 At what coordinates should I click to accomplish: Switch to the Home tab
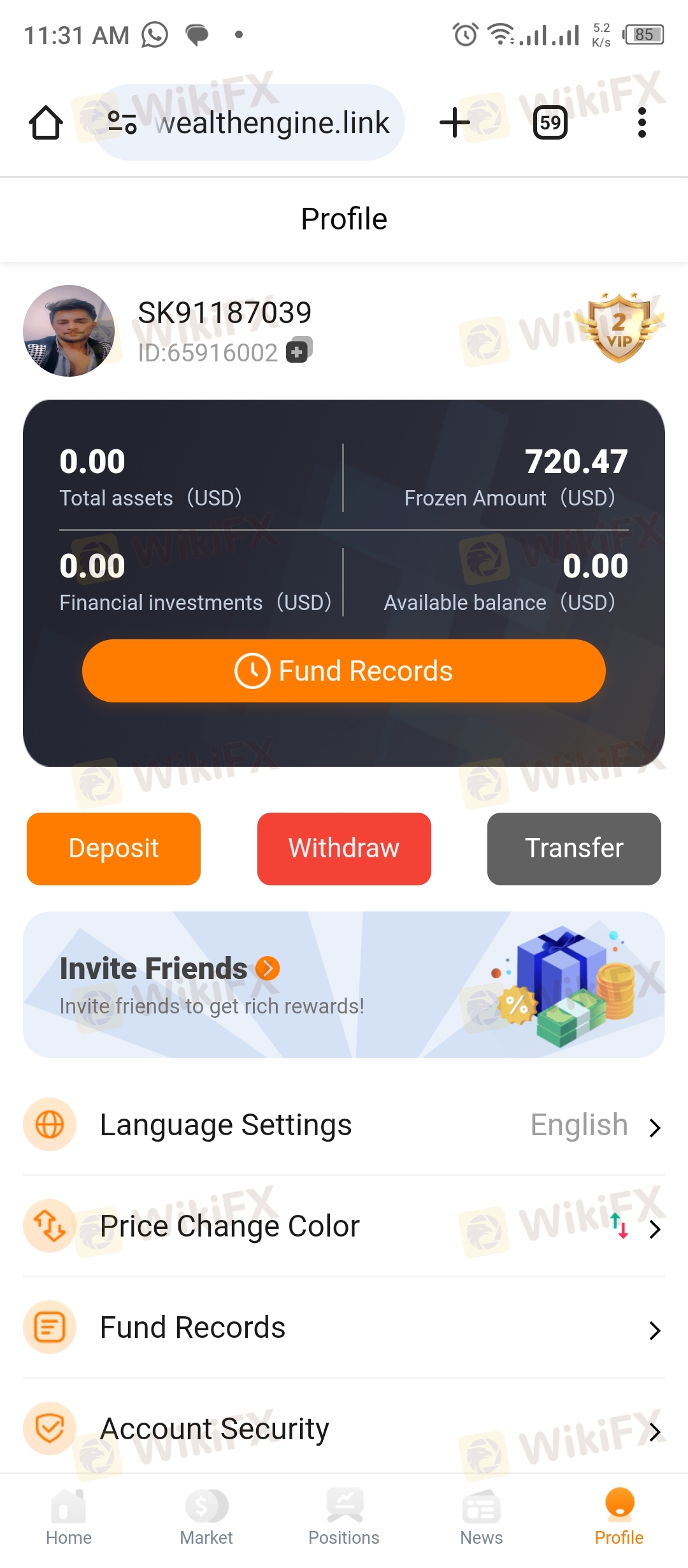pos(69,1517)
